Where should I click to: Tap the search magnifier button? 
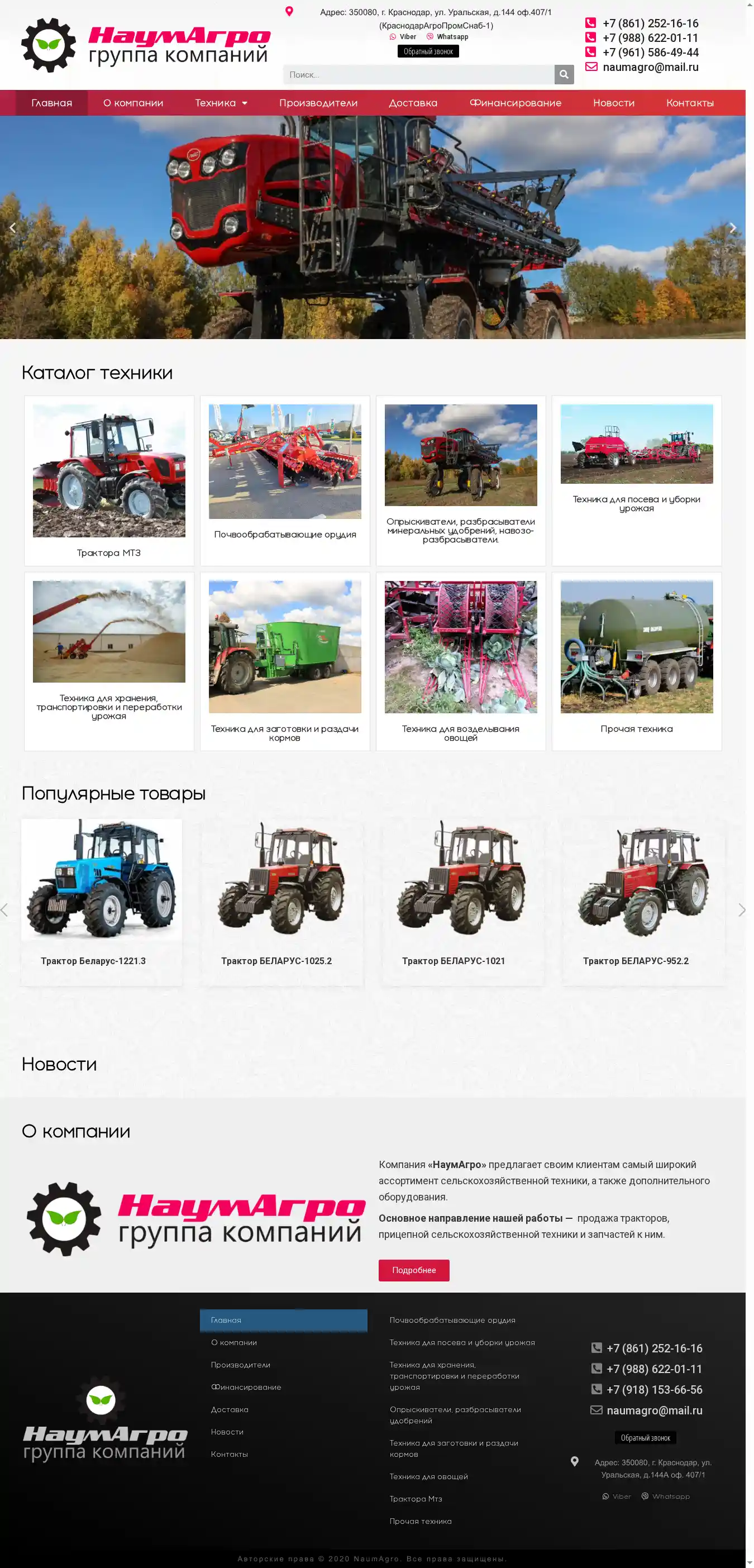pos(564,74)
